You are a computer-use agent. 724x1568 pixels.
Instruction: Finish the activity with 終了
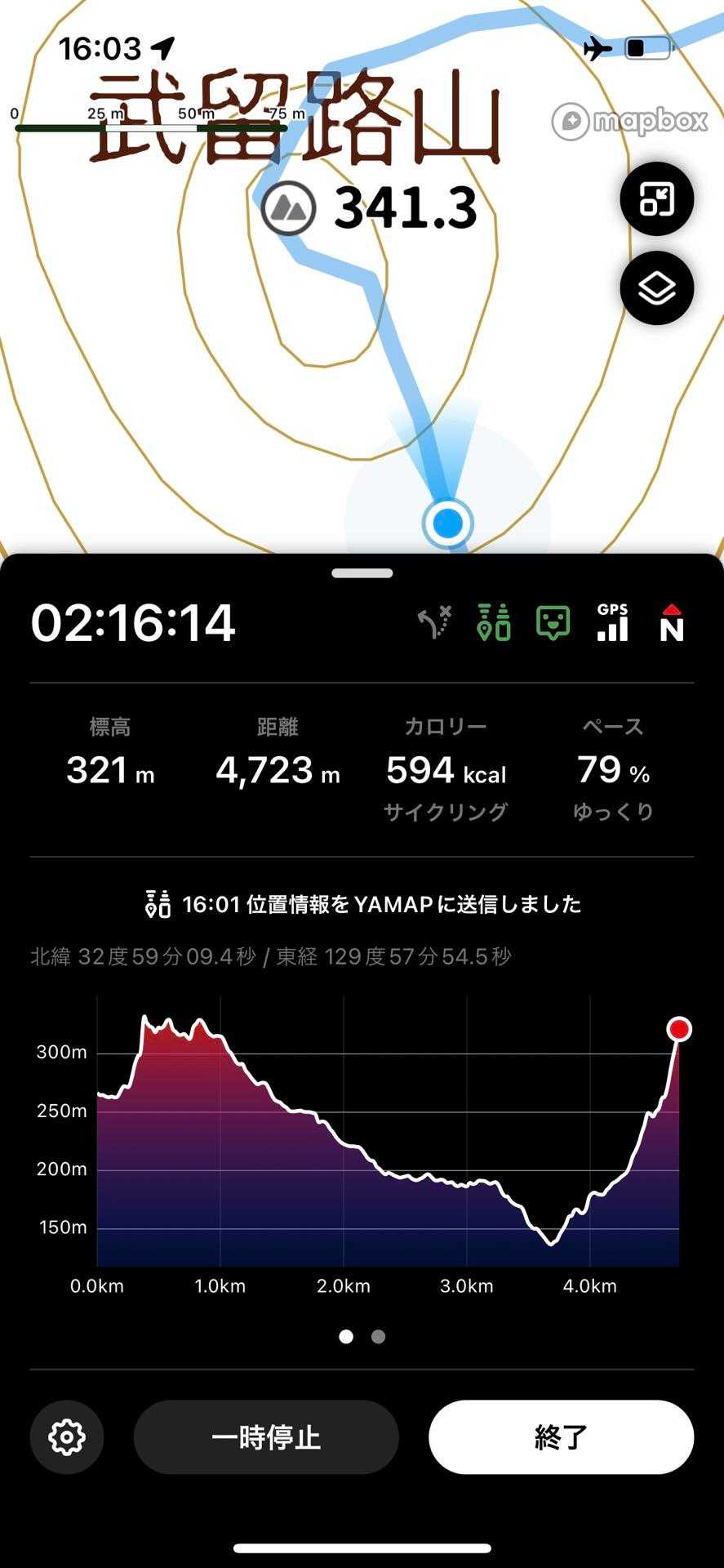pyautogui.click(x=561, y=1437)
